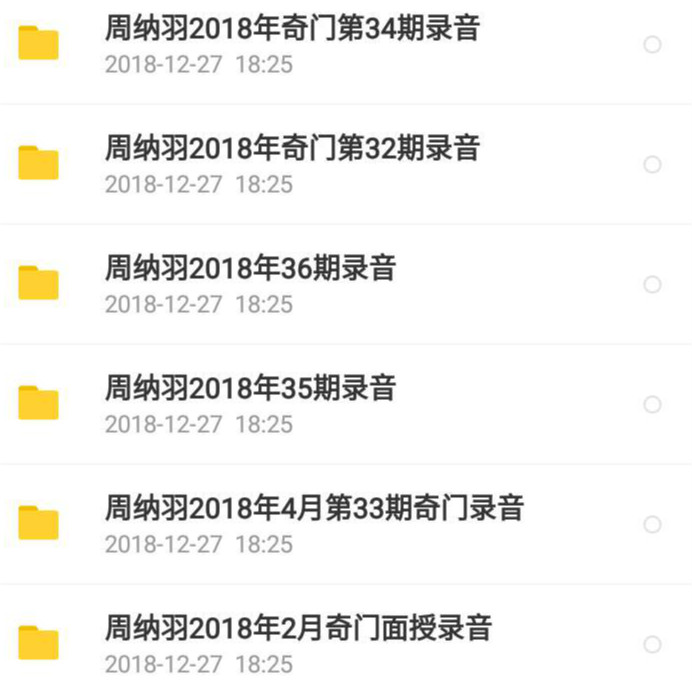
Task: Select the 奇门第32期录音 folder circle
Action: coord(652,165)
